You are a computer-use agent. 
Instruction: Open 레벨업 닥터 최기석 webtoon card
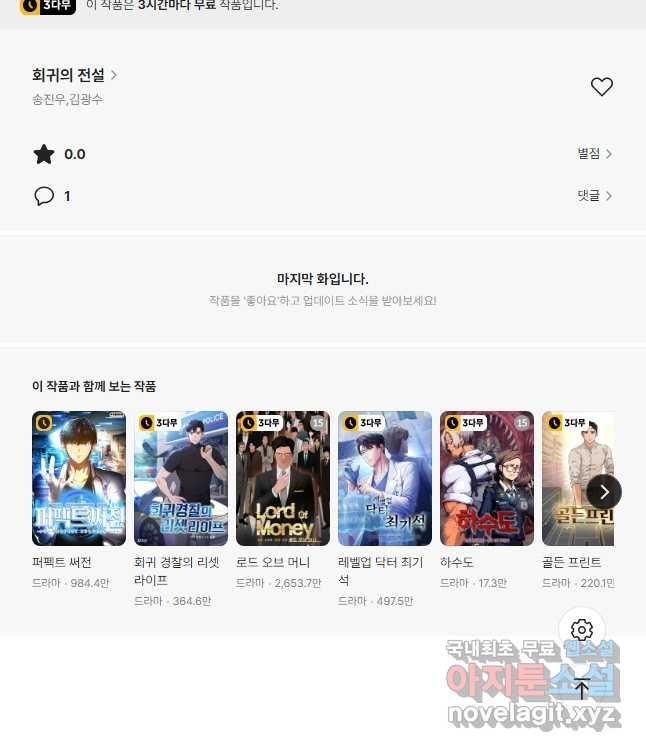[x=385, y=478]
